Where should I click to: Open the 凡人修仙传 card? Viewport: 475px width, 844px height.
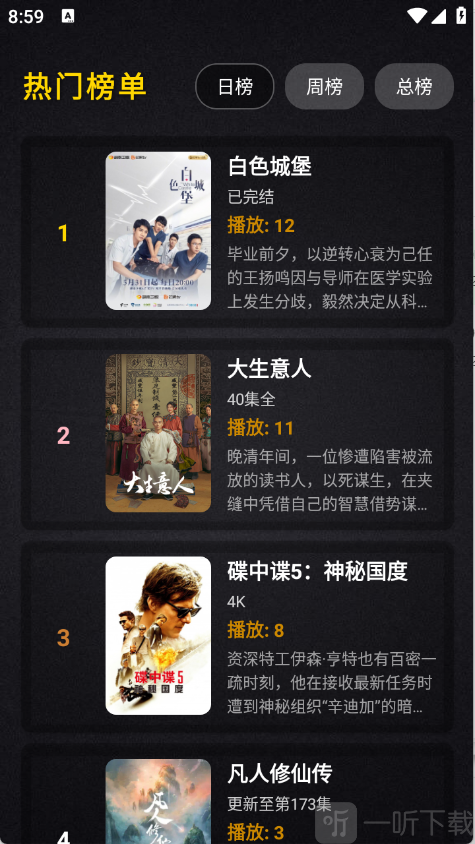[x=237, y=794]
